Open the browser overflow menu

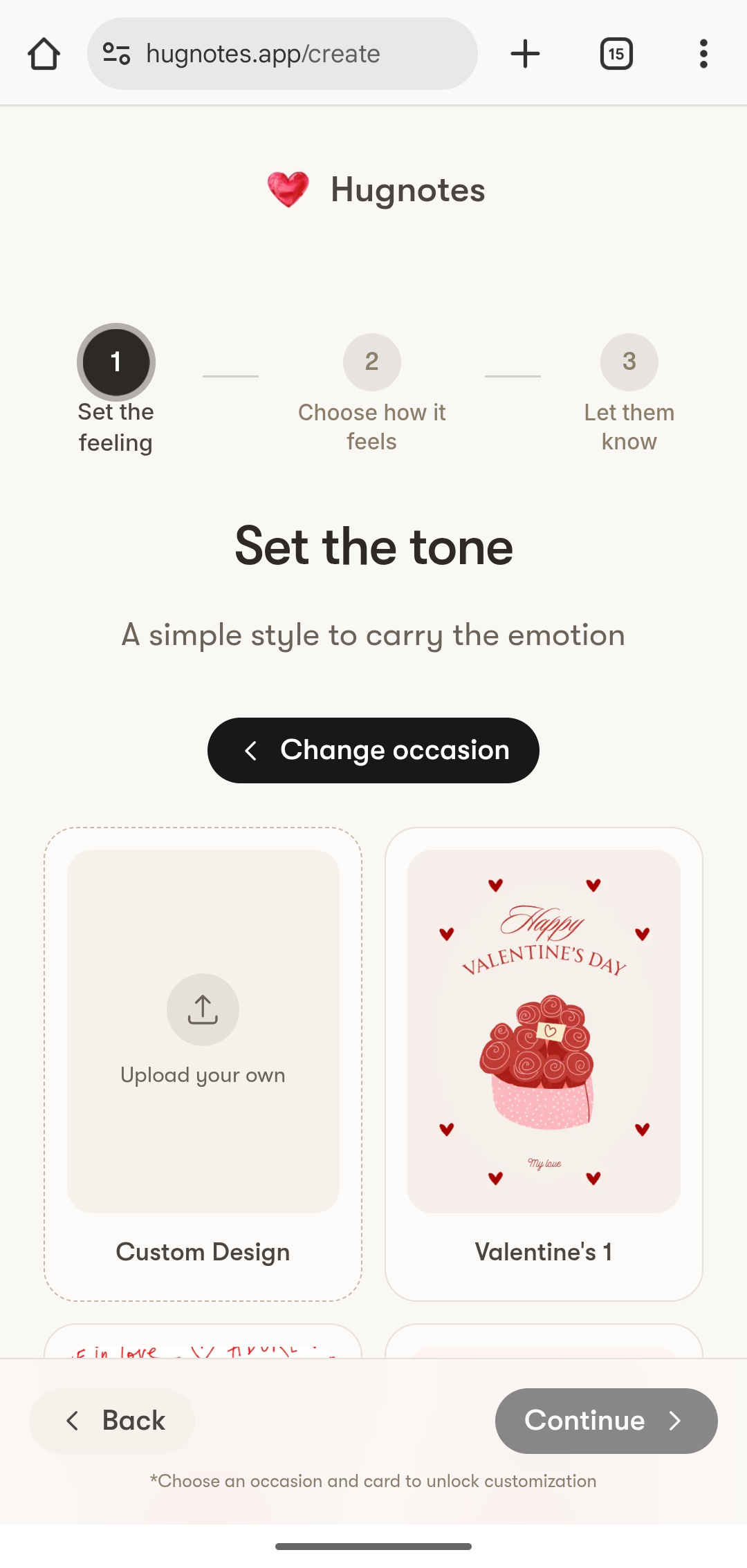tap(703, 54)
